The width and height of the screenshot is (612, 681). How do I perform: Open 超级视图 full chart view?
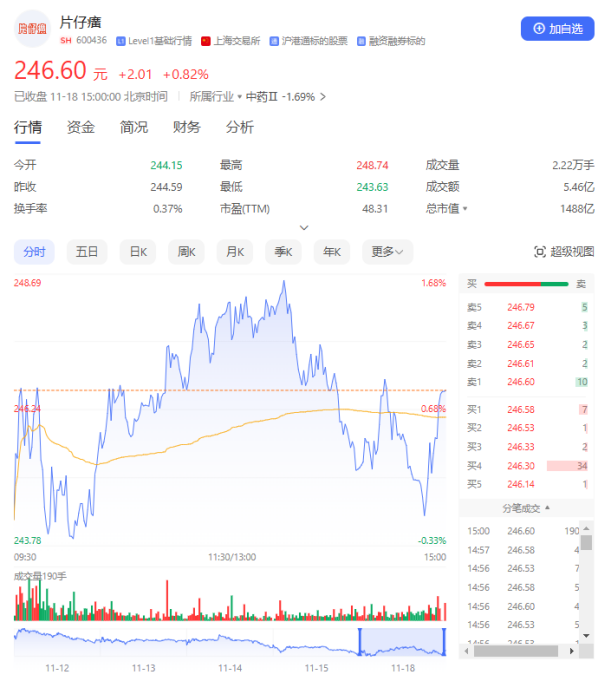click(x=565, y=252)
